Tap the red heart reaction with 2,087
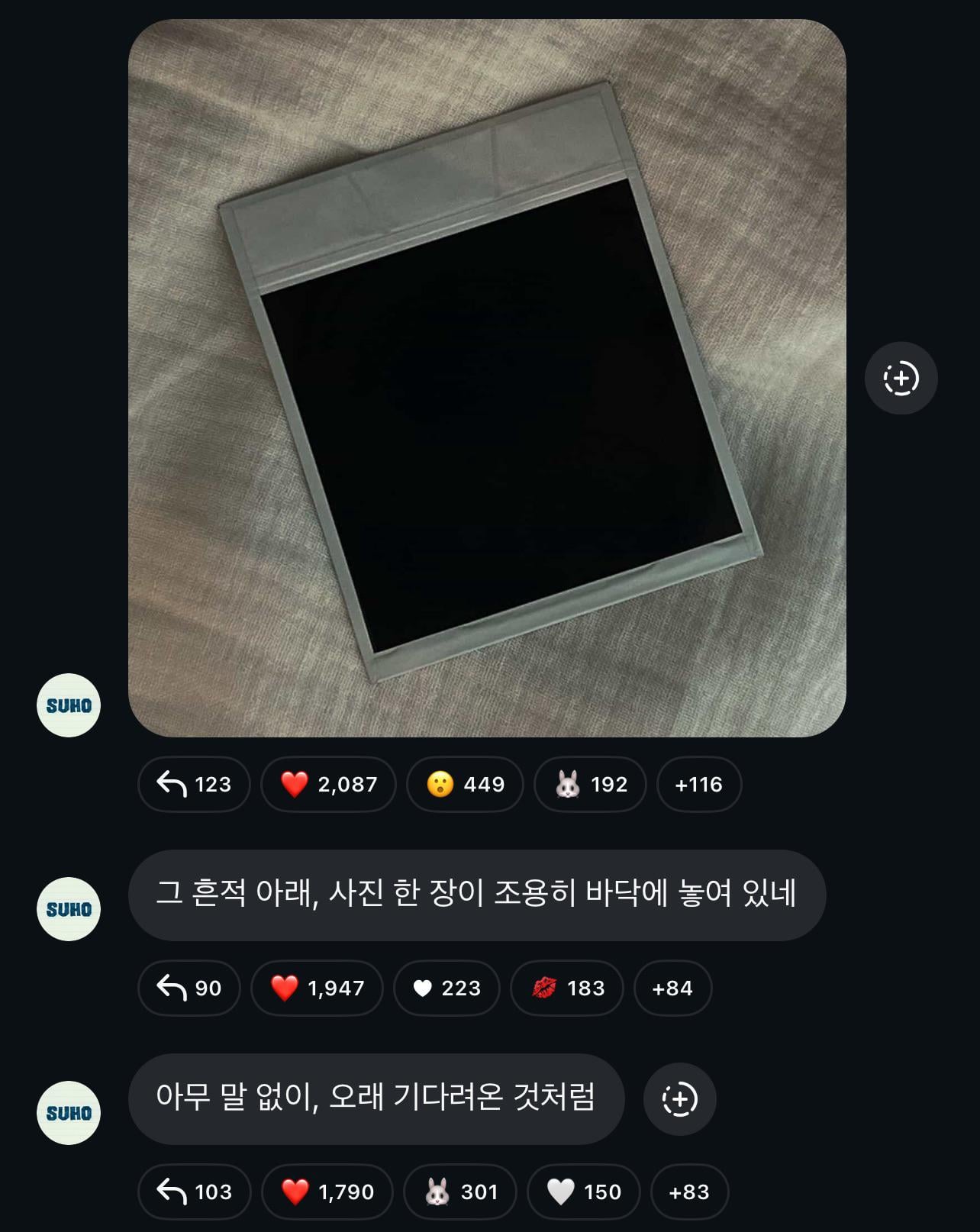Image resolution: width=980 pixels, height=1232 pixels. pos(328,784)
